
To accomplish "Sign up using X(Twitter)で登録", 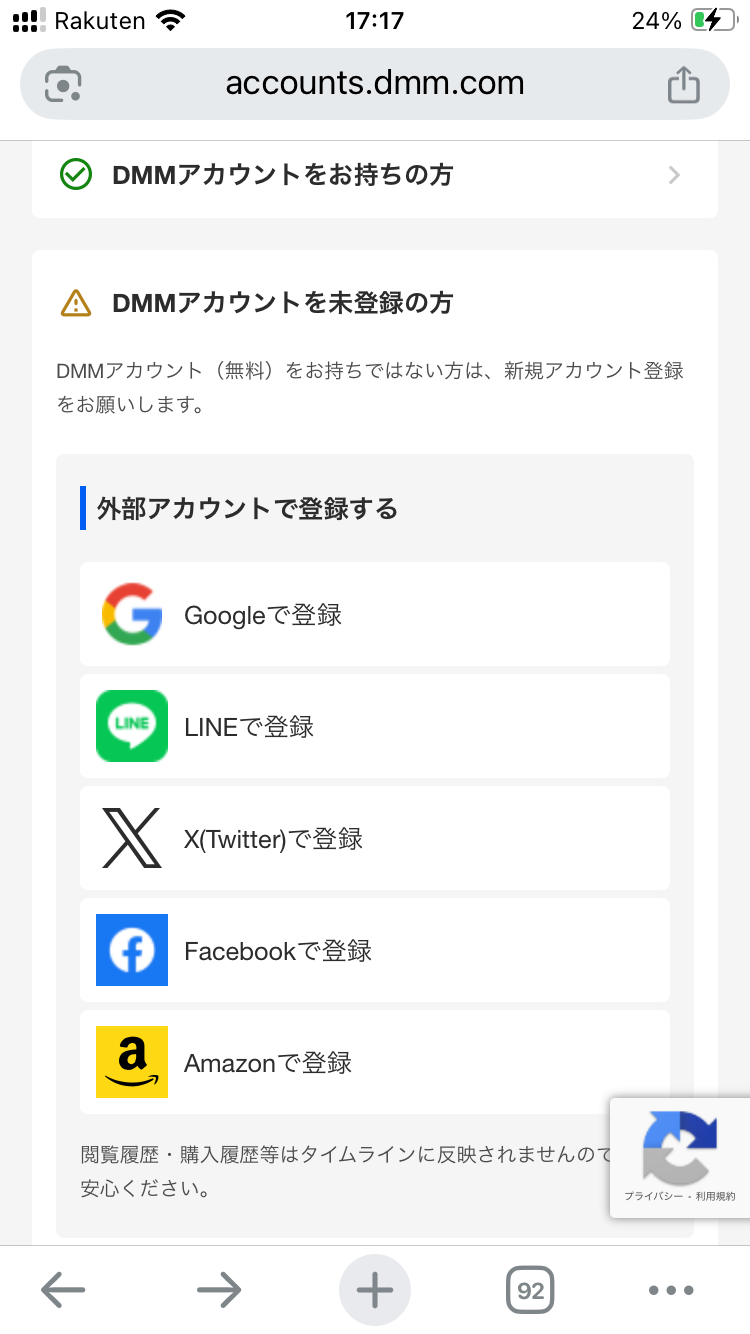I will point(375,838).
